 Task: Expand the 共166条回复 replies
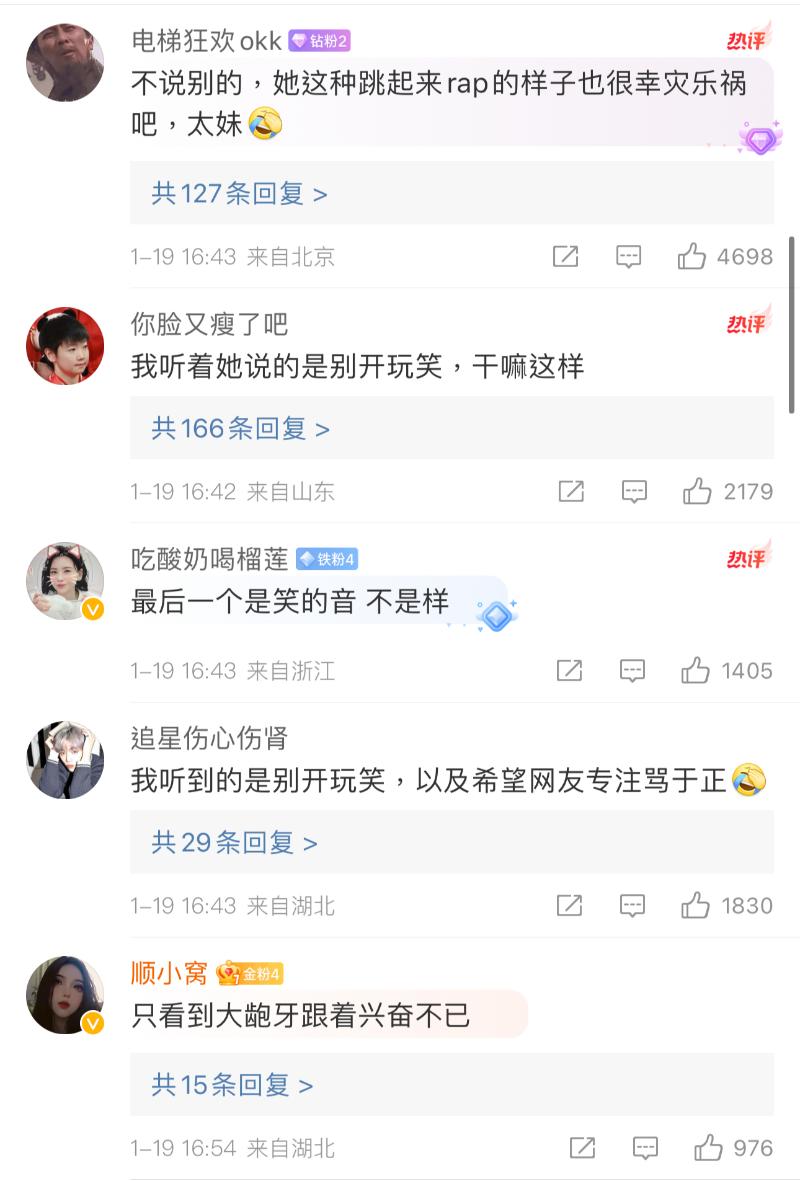(x=241, y=429)
